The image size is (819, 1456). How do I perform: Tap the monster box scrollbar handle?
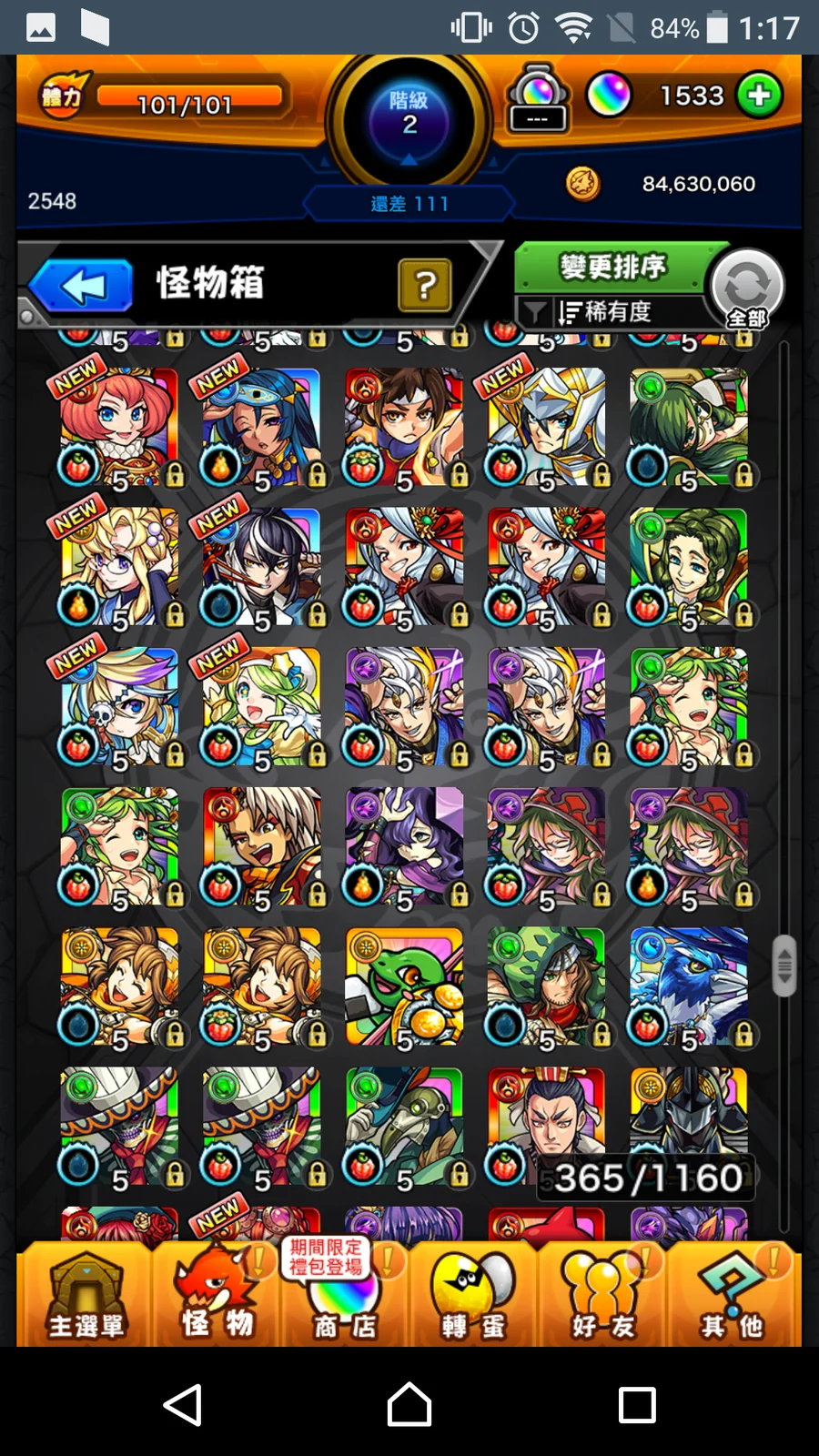tap(784, 966)
